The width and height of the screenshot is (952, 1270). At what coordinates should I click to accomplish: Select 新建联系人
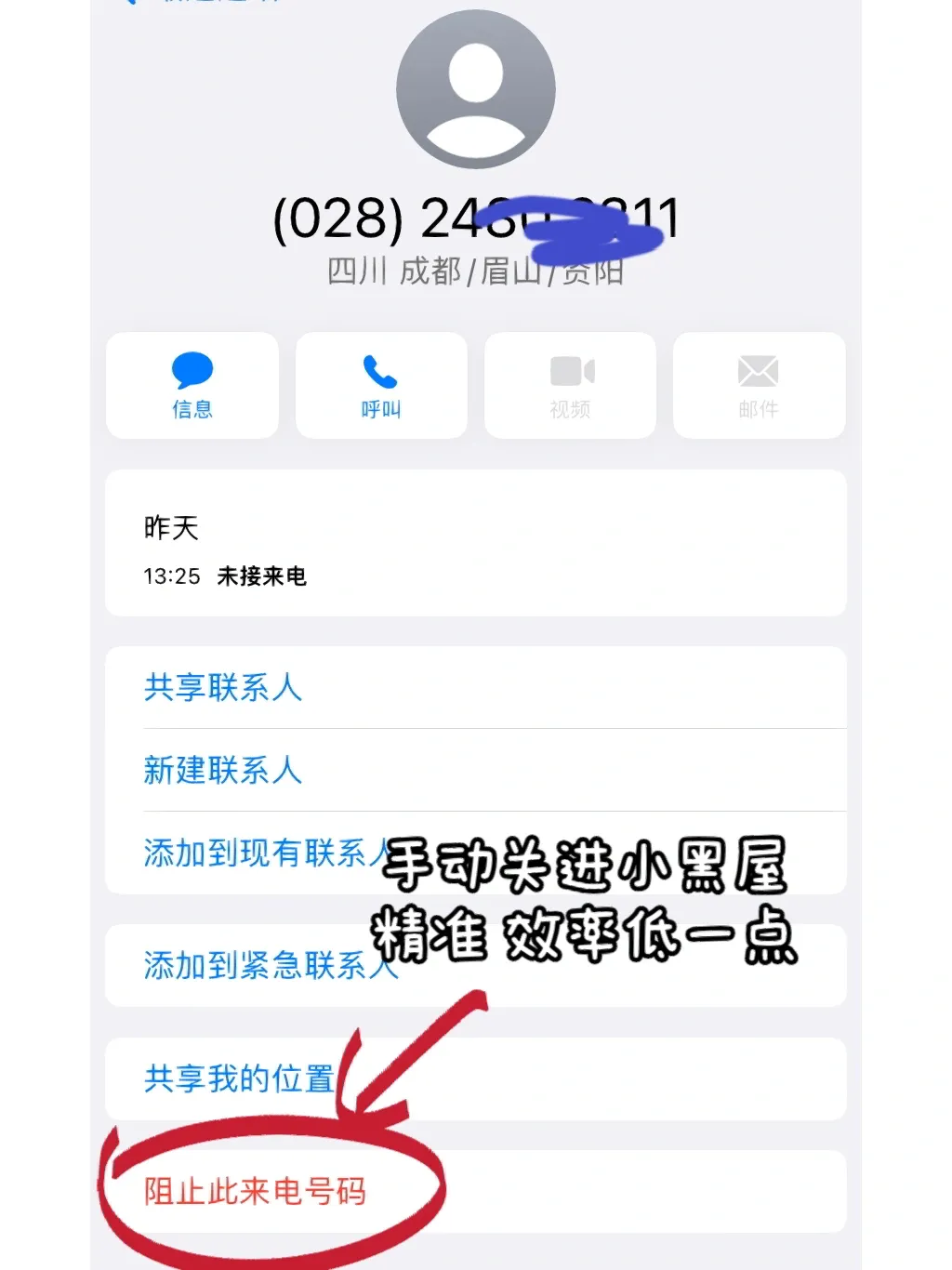coord(223,770)
